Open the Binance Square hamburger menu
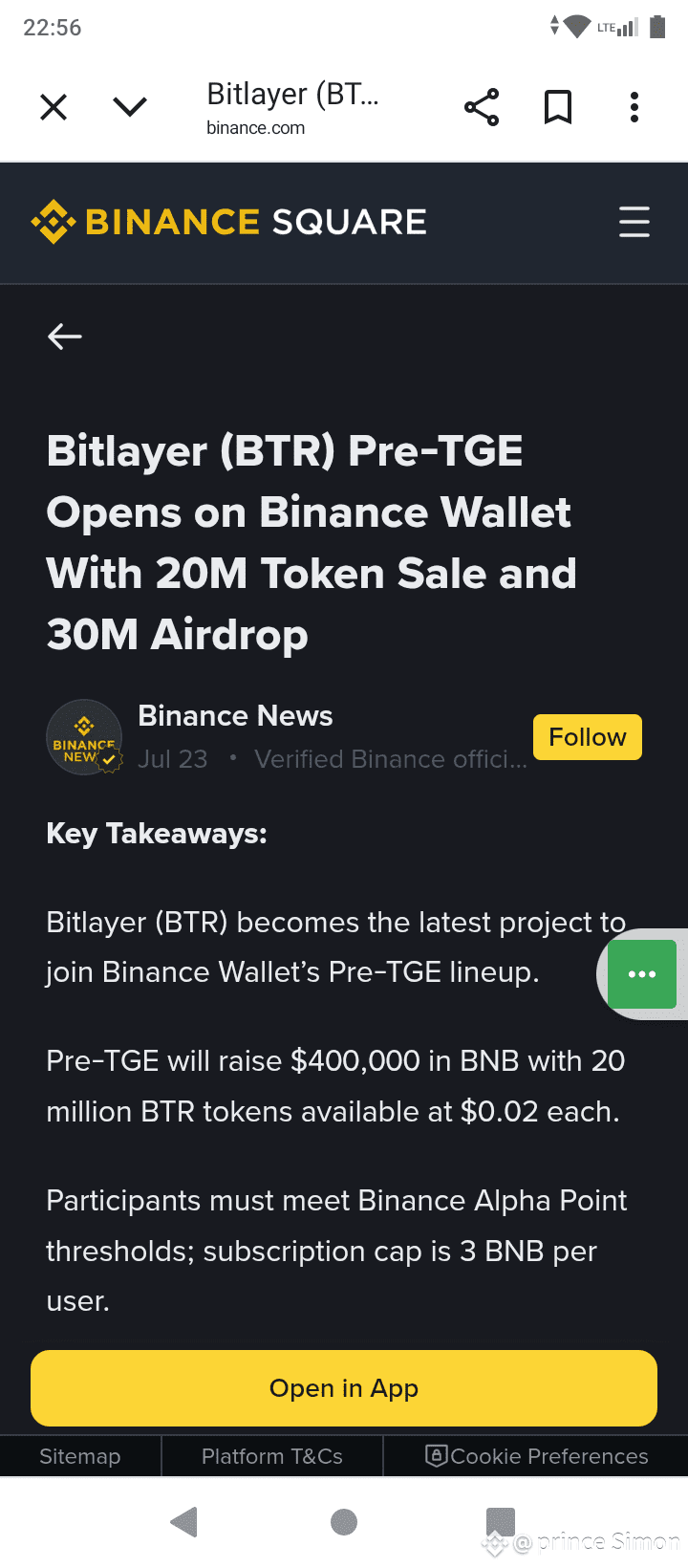 [x=634, y=222]
